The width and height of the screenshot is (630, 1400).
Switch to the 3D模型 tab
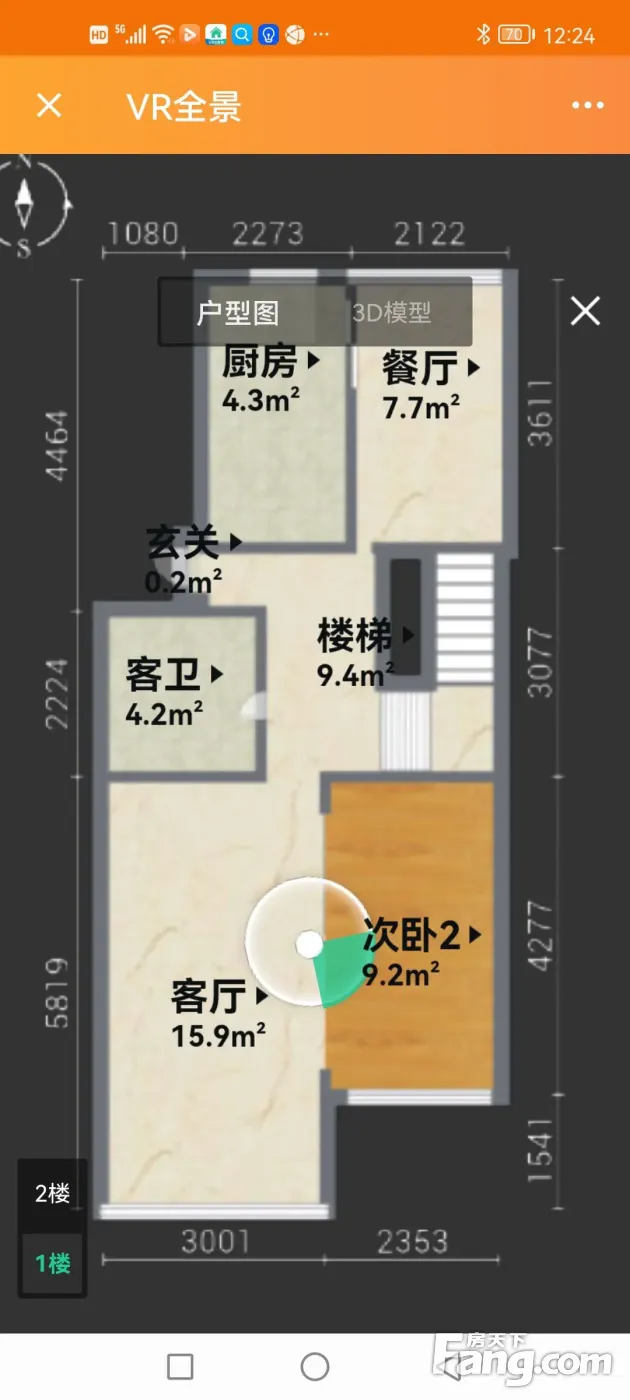392,312
